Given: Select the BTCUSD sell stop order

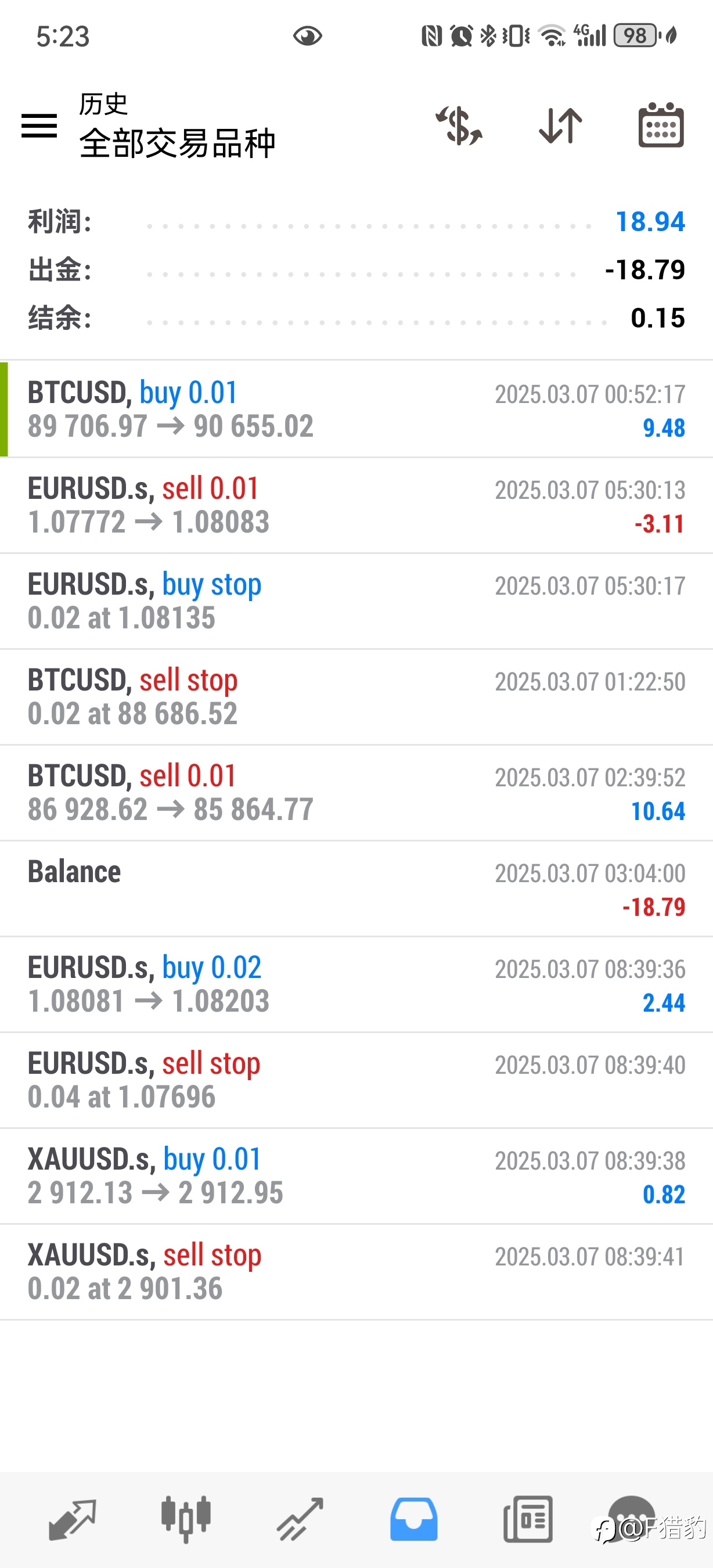Looking at the screenshot, I should click(x=356, y=697).
